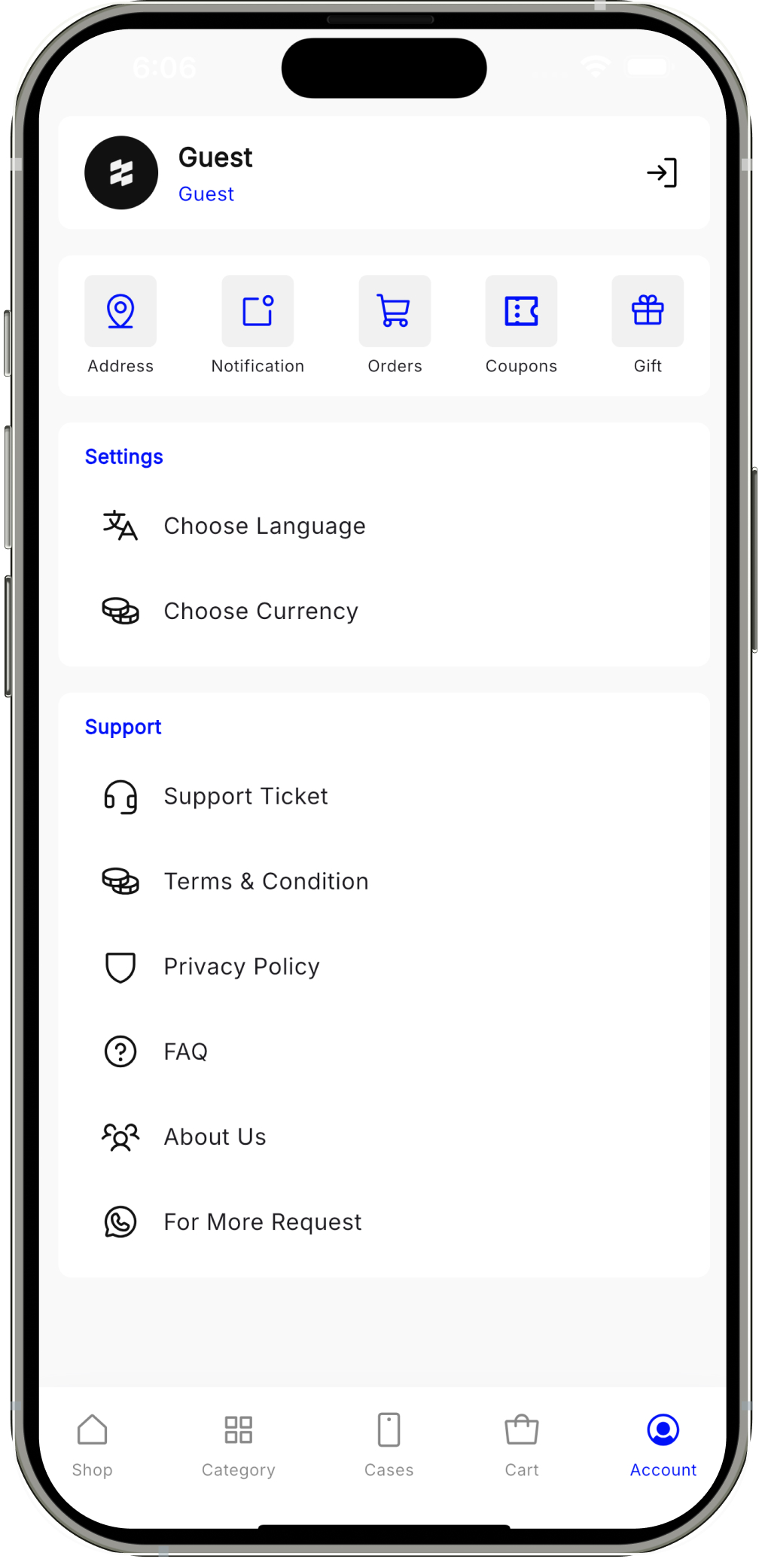Read the Terms & Condition

(266, 881)
